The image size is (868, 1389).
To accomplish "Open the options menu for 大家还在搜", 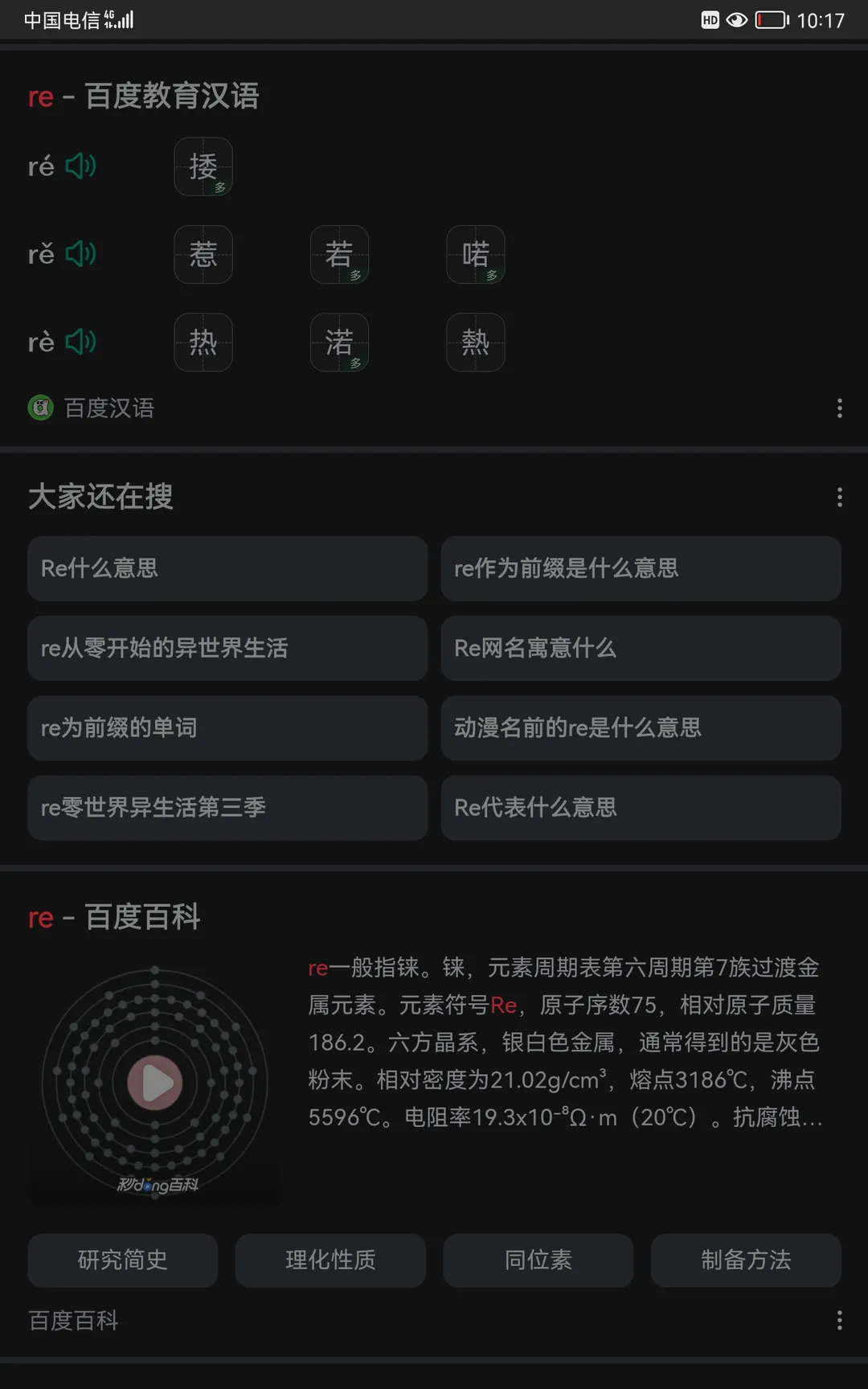I will point(839,497).
